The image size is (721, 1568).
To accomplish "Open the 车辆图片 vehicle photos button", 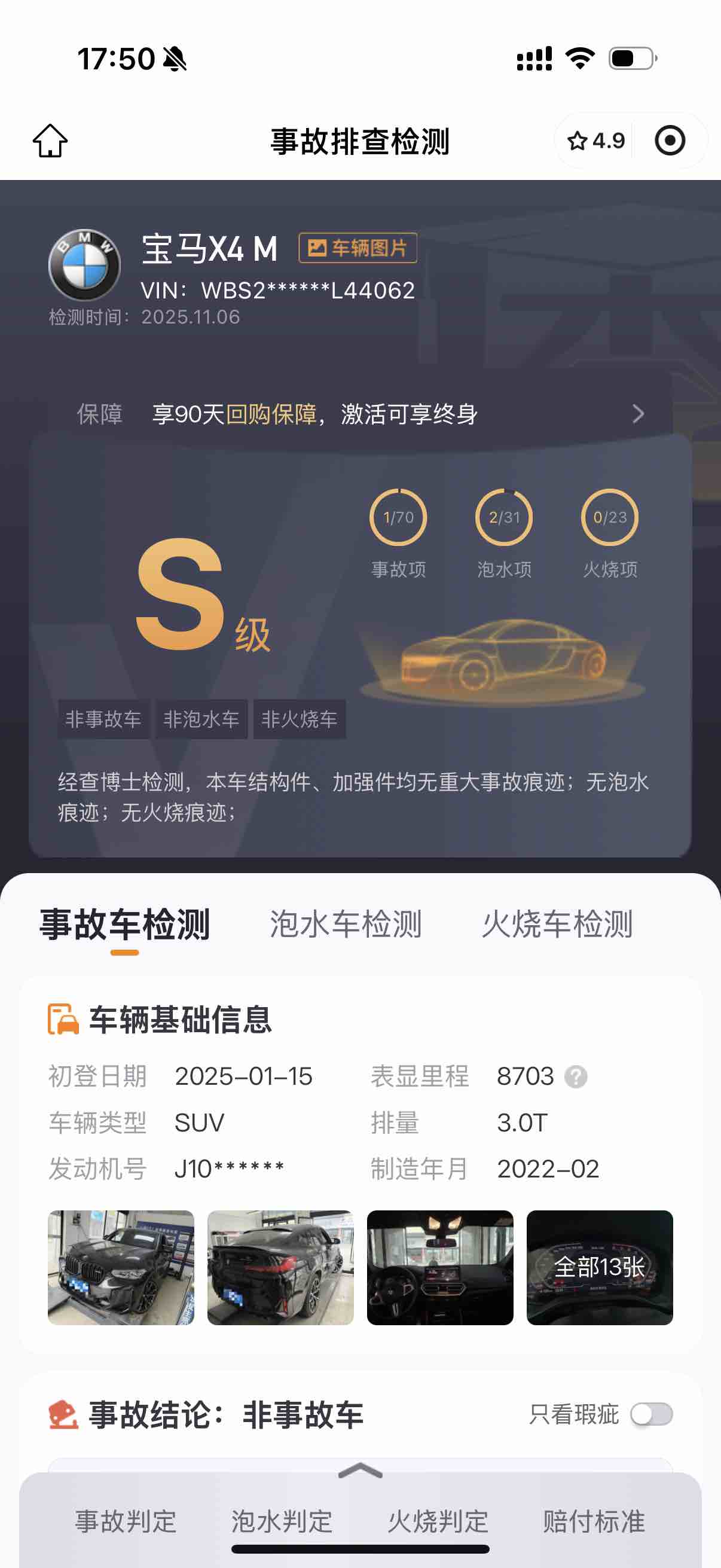I will (358, 248).
